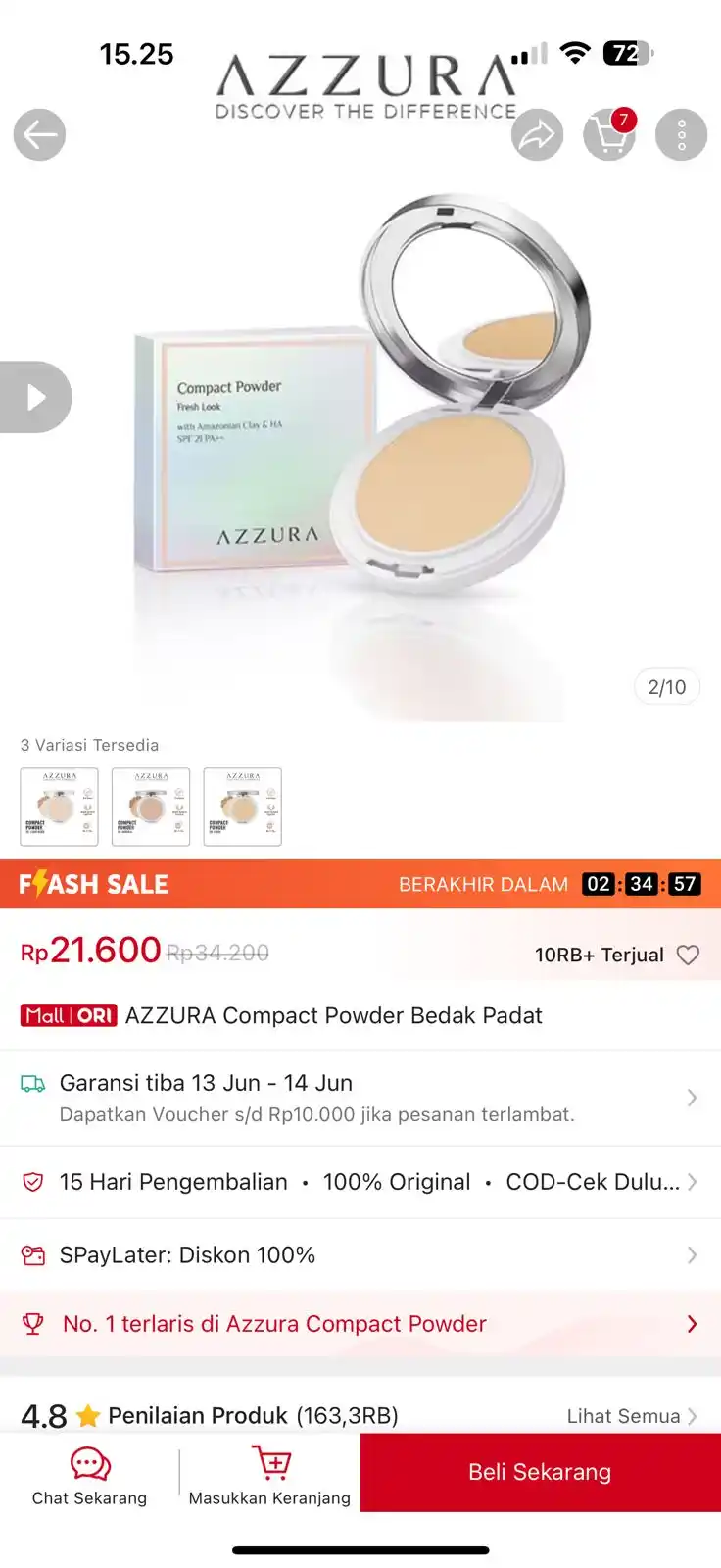Tap the delivery truck icon near Garansi tiba
This screenshot has height=1568, width=721.
point(34,1083)
